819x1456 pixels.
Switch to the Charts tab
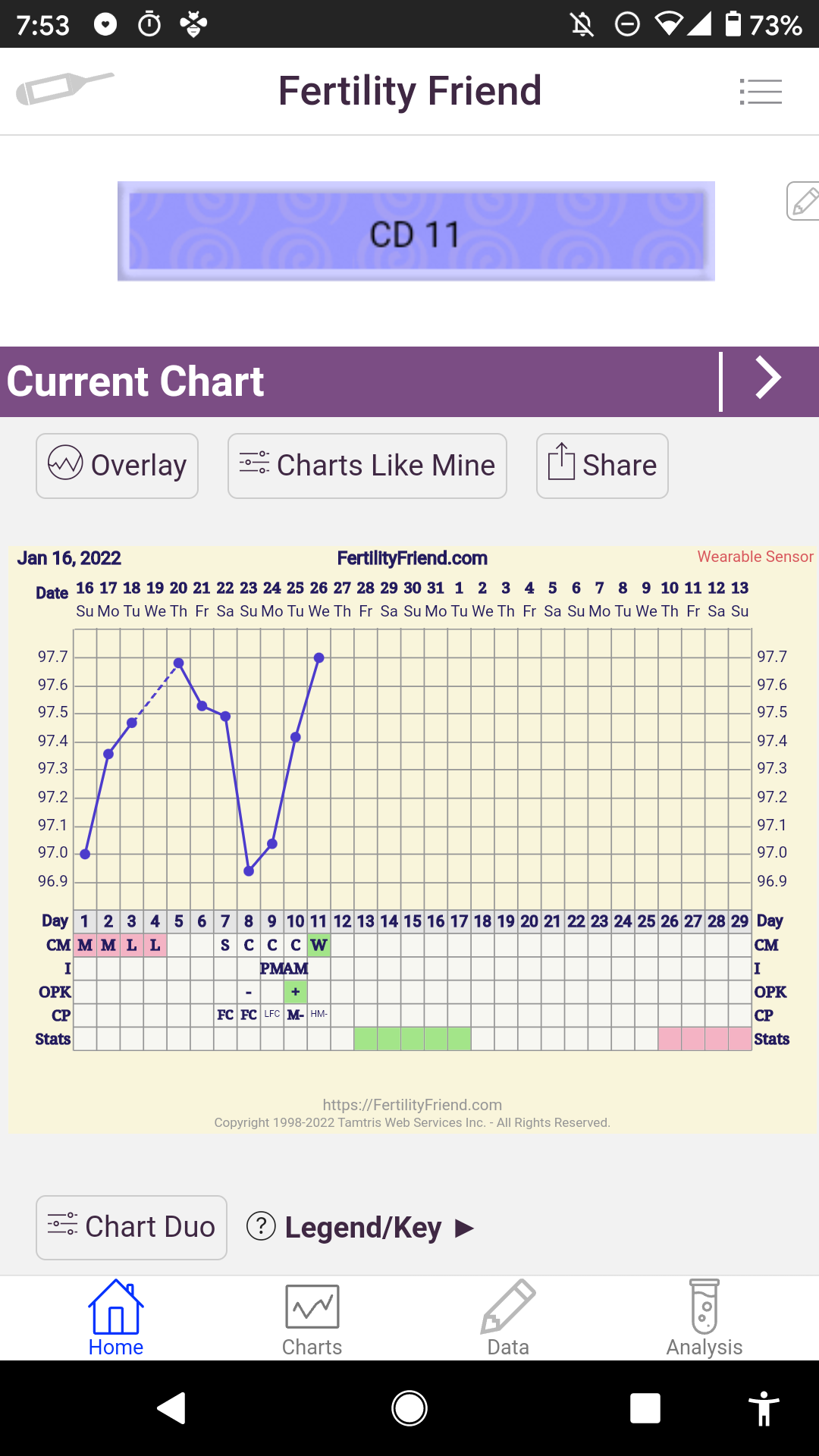point(312,1319)
